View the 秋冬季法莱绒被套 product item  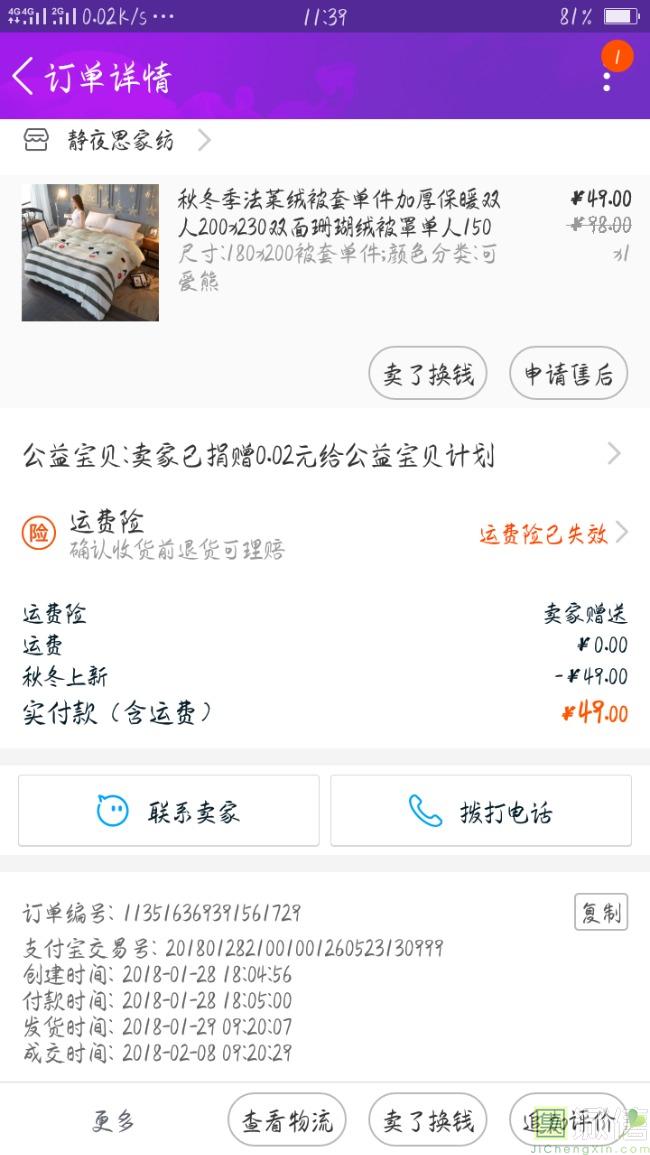(334, 240)
